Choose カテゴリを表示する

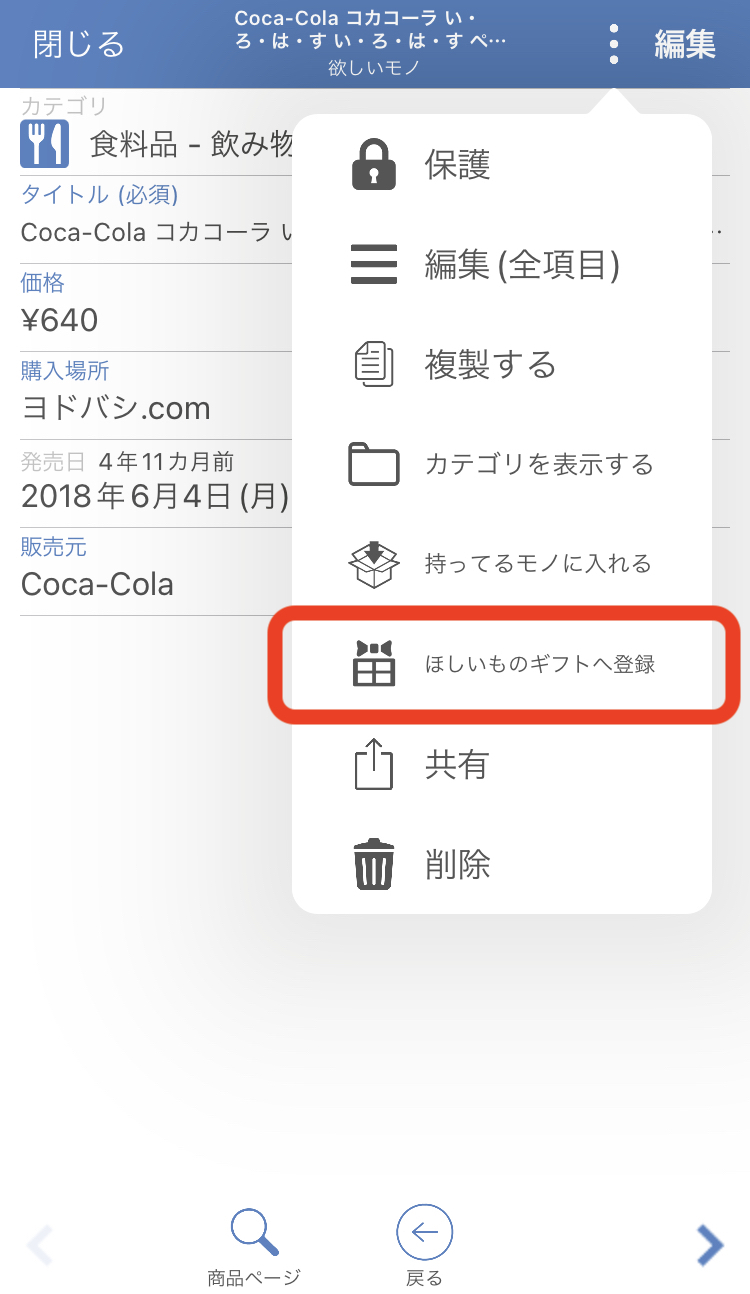click(500, 465)
